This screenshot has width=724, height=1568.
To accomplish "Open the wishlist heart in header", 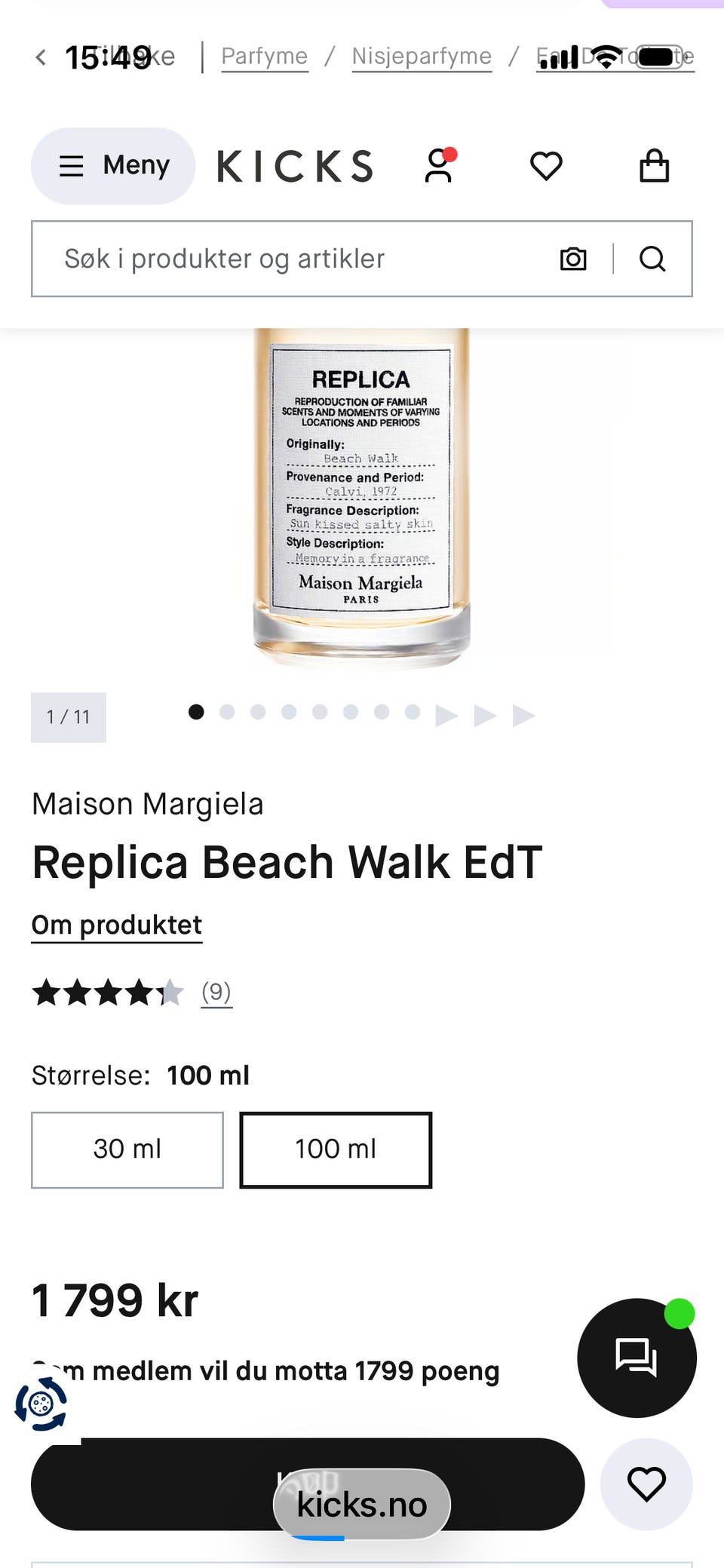I will 546,166.
